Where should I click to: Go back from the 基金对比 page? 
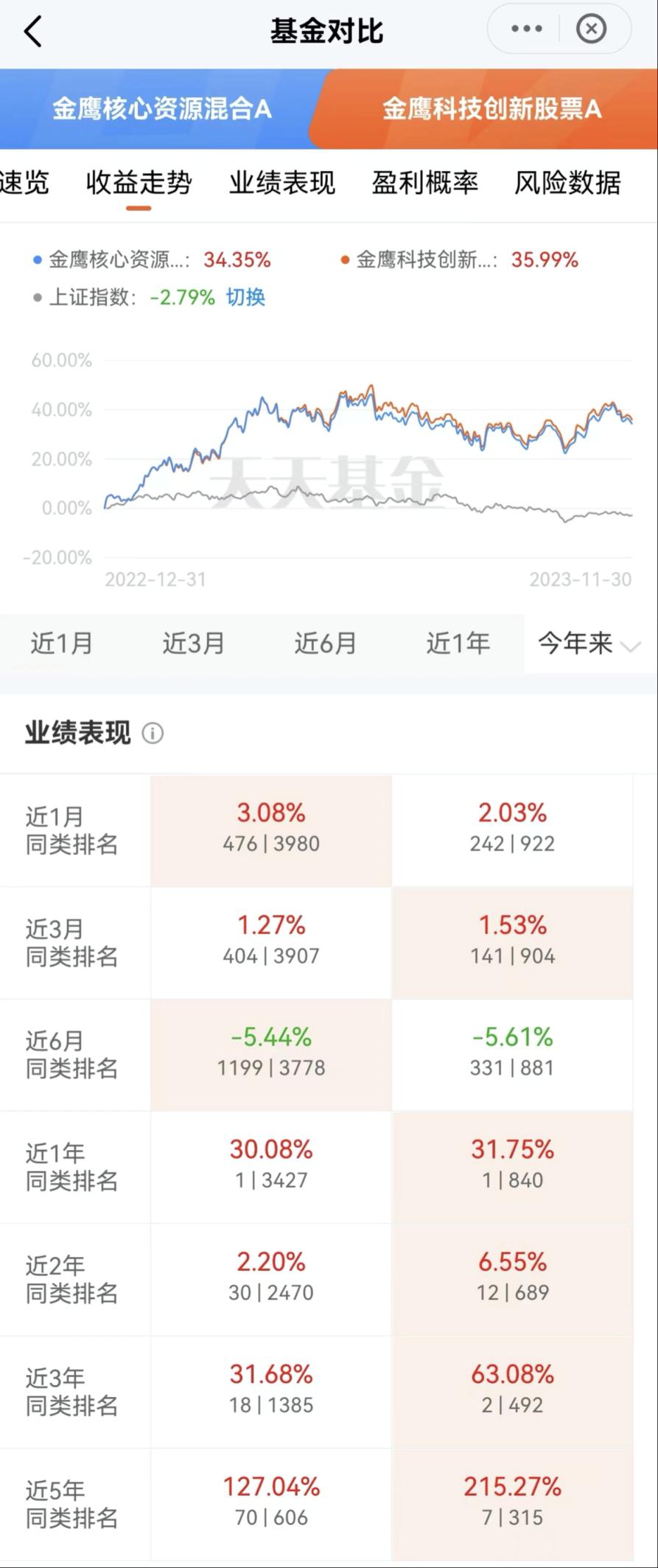(33, 32)
